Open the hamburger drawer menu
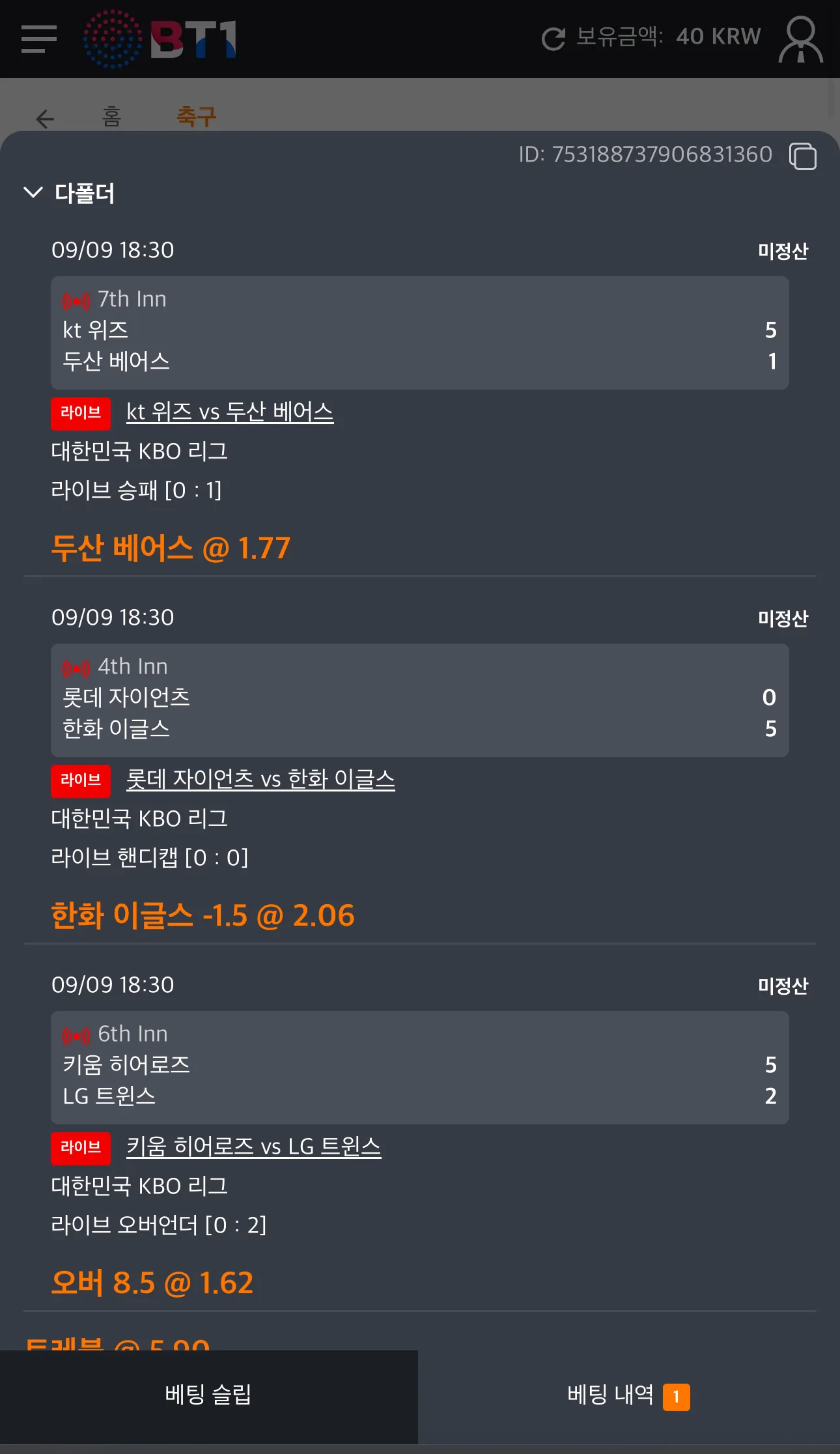 pos(39,39)
